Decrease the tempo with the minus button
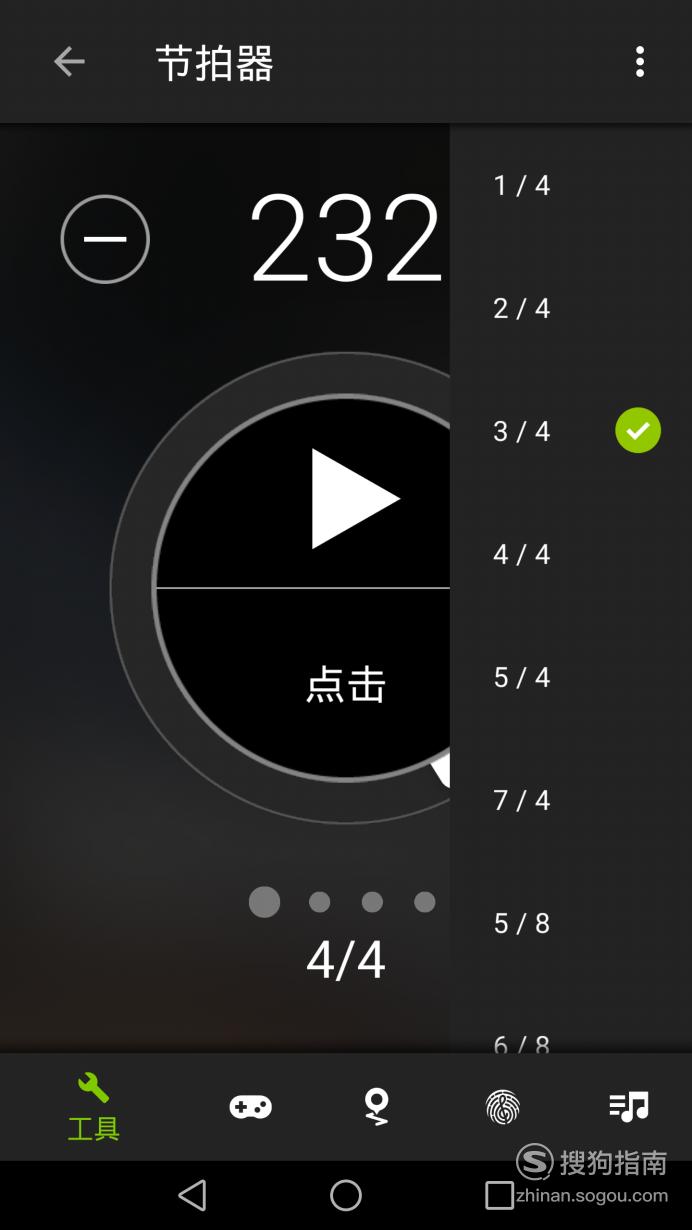 pyautogui.click(x=105, y=239)
